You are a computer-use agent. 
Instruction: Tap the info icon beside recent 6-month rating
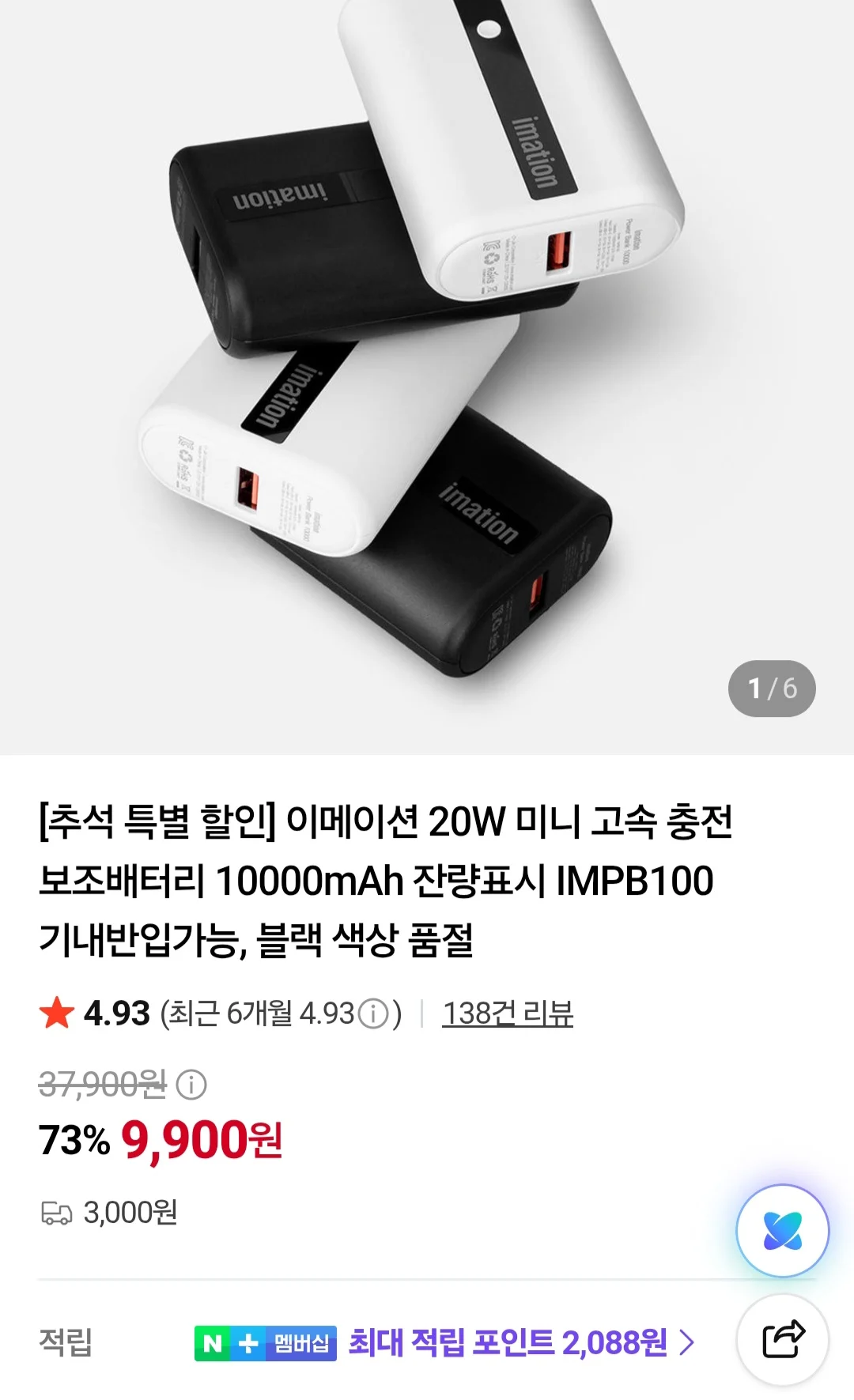pos(373,1013)
